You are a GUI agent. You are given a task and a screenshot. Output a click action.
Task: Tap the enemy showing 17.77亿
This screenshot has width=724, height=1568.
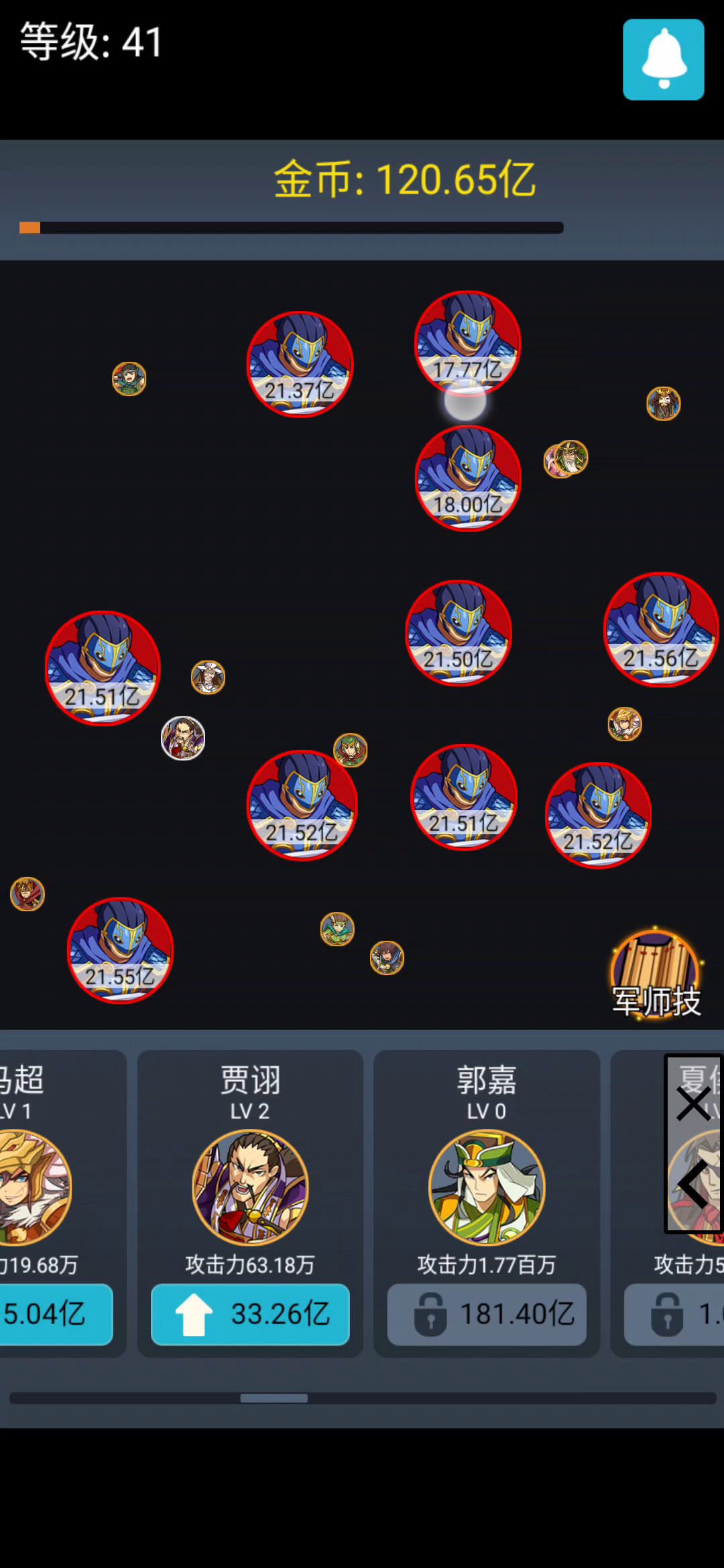(467, 341)
